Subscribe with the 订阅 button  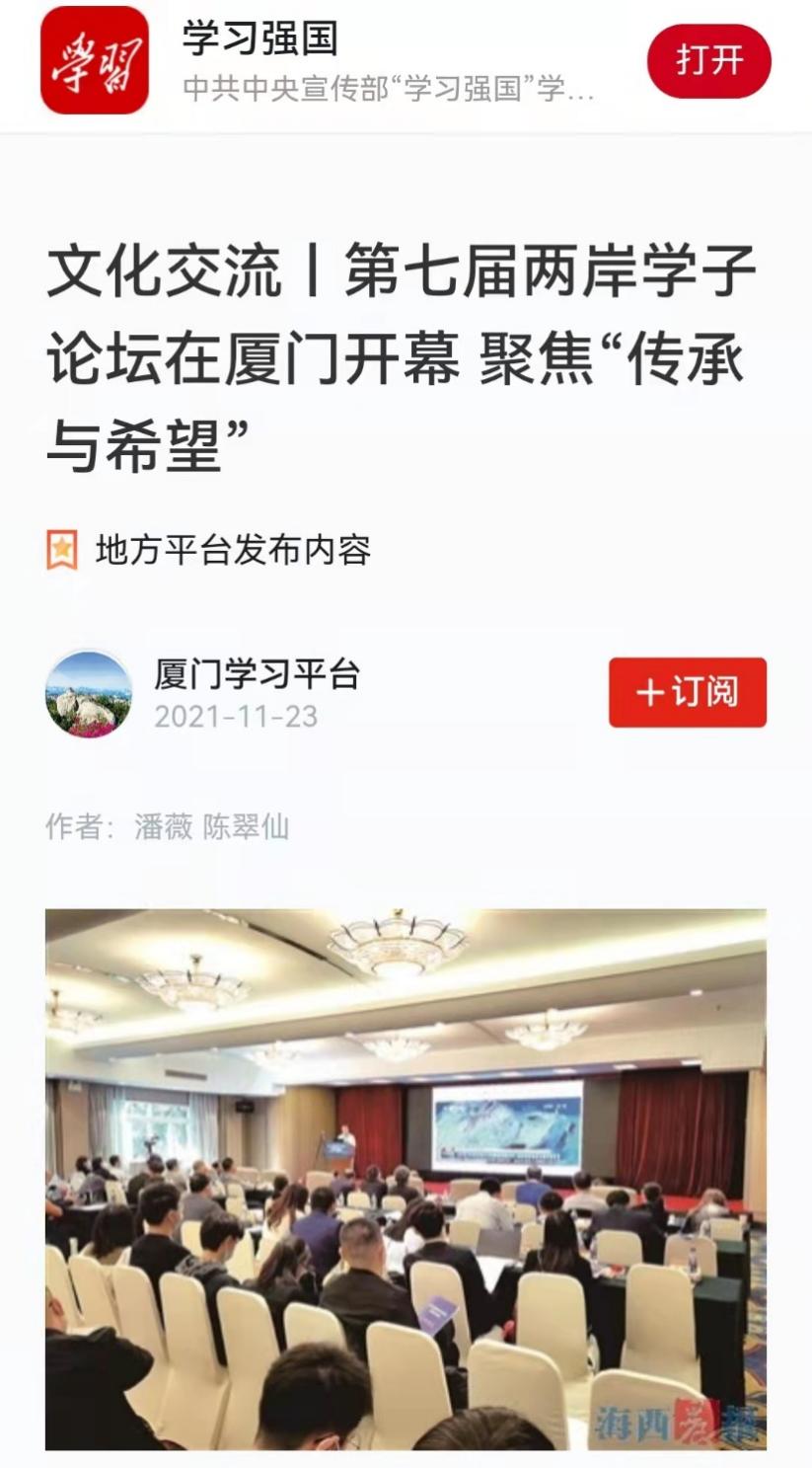(687, 692)
